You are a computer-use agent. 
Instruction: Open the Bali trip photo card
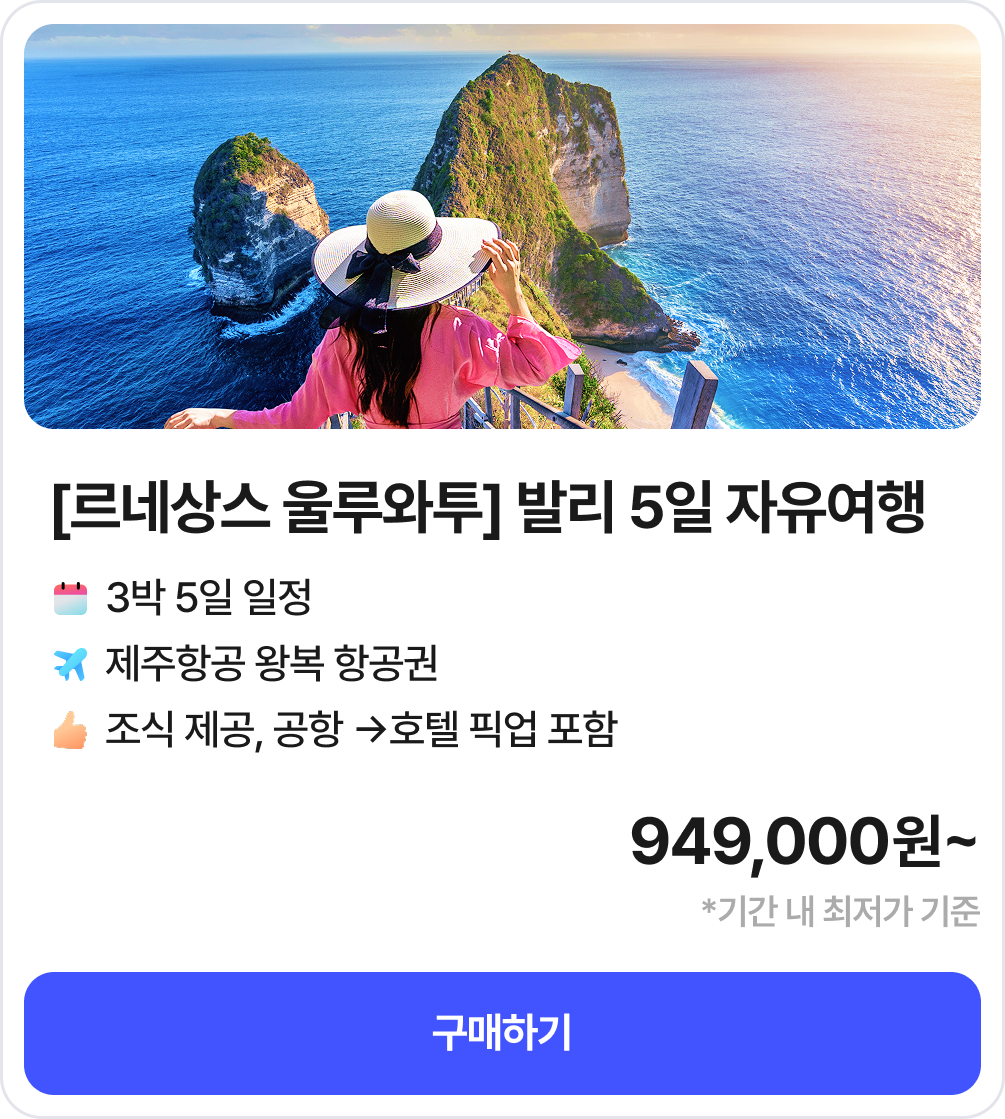pyautogui.click(x=502, y=227)
